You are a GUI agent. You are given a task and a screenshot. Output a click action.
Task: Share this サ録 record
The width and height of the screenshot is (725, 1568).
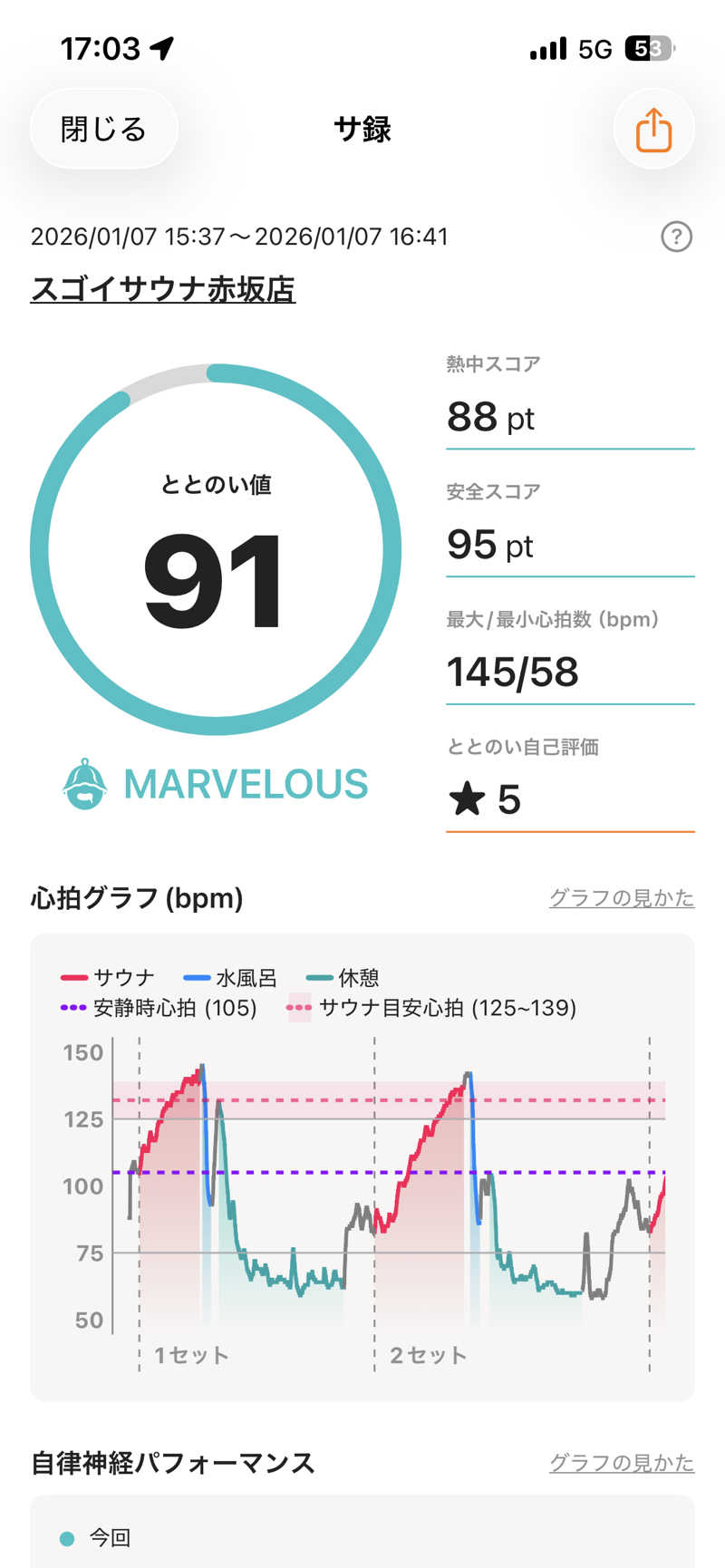point(653,130)
